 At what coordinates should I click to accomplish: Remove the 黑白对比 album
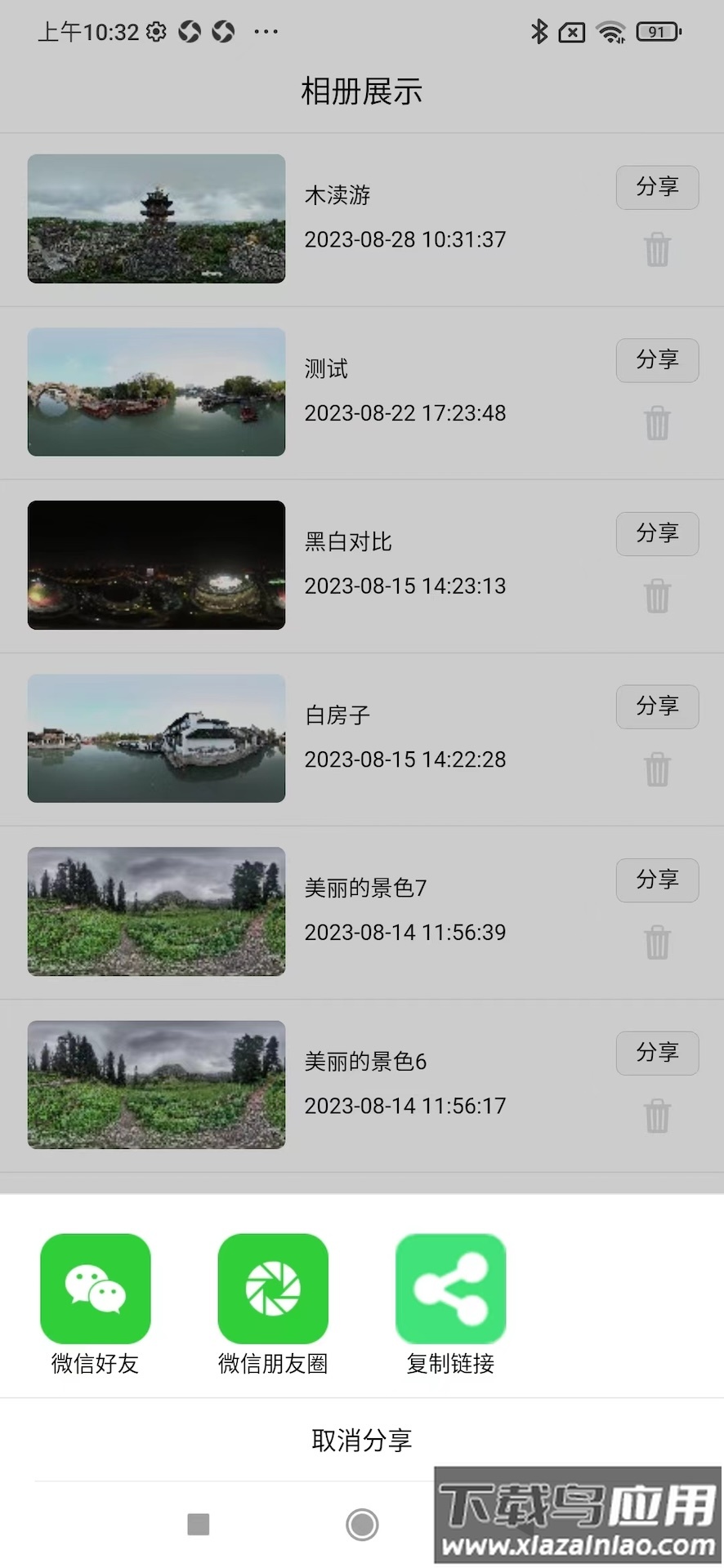coord(657,596)
